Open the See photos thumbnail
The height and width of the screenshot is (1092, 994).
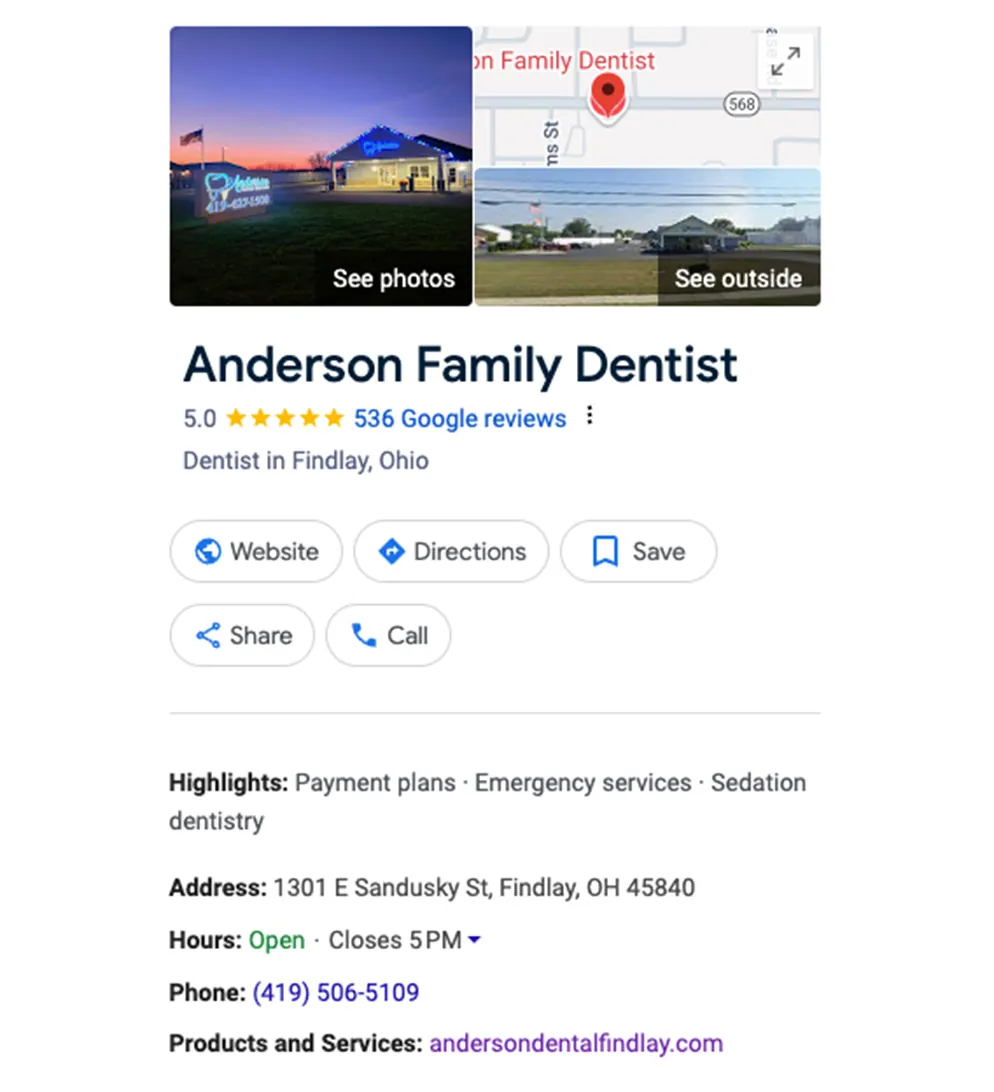click(x=320, y=166)
